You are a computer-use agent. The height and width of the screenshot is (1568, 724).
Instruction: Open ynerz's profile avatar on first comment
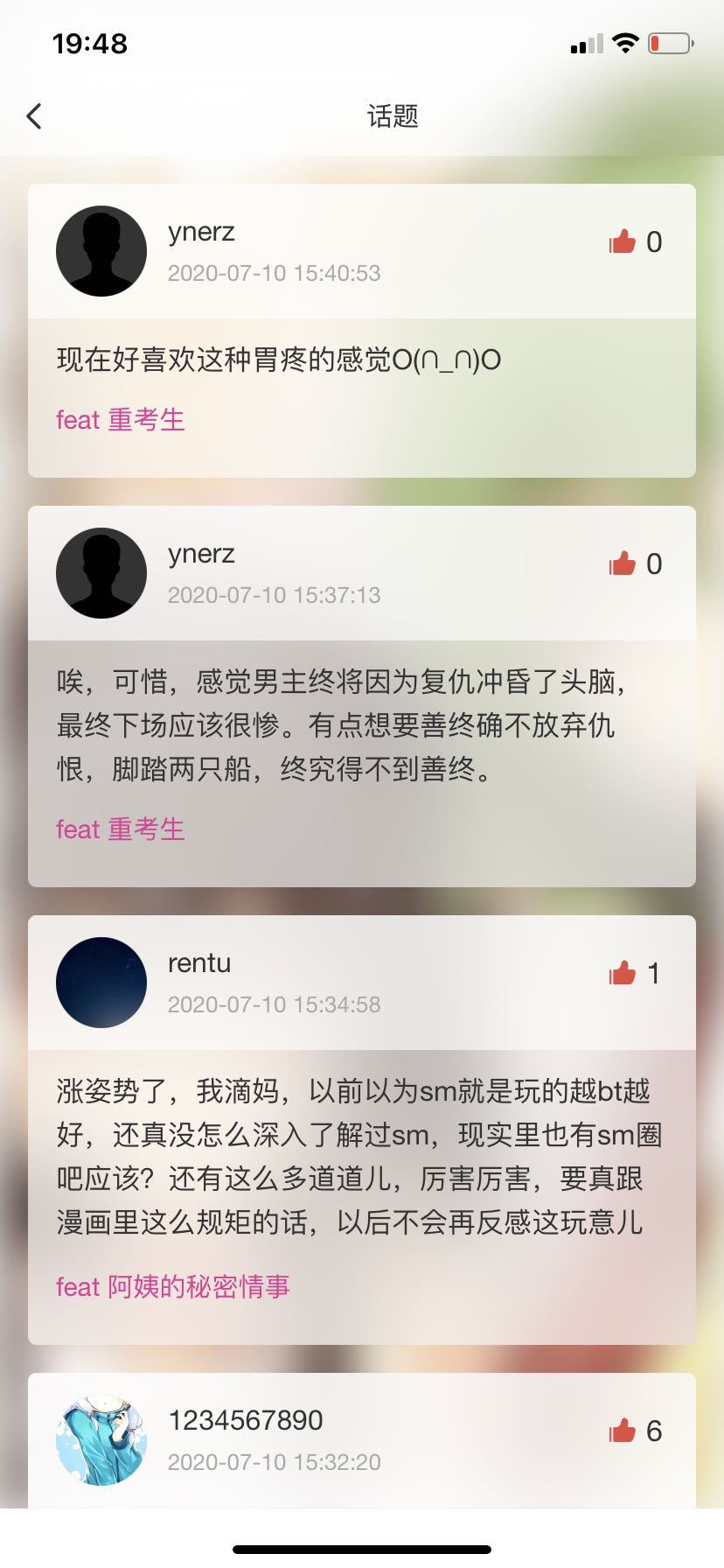(x=101, y=251)
